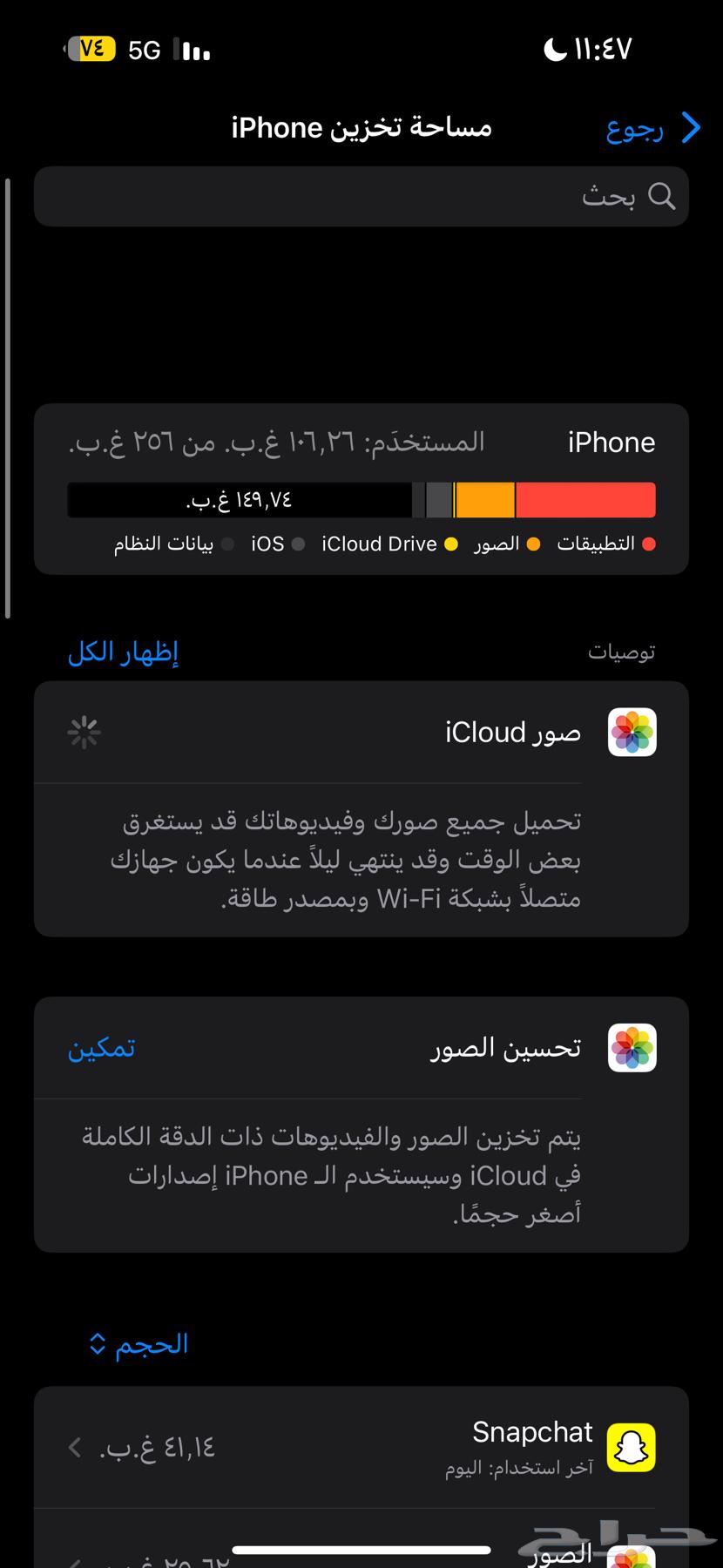Screen dimensions: 723x1568
Task: Tap the loading spinner on the iCloud card
Action: (x=84, y=732)
